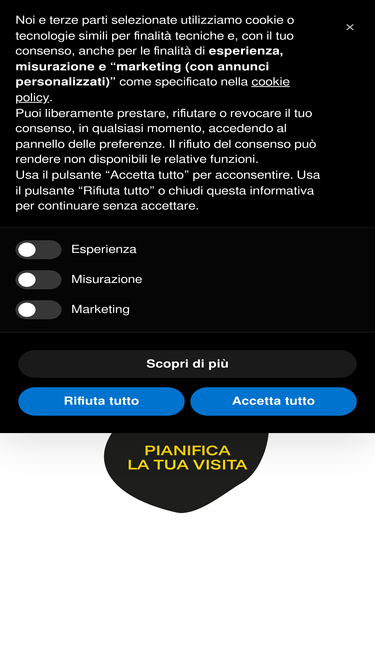Tap Scopri di più for details
This screenshot has width=375, height=667.
tap(187, 364)
